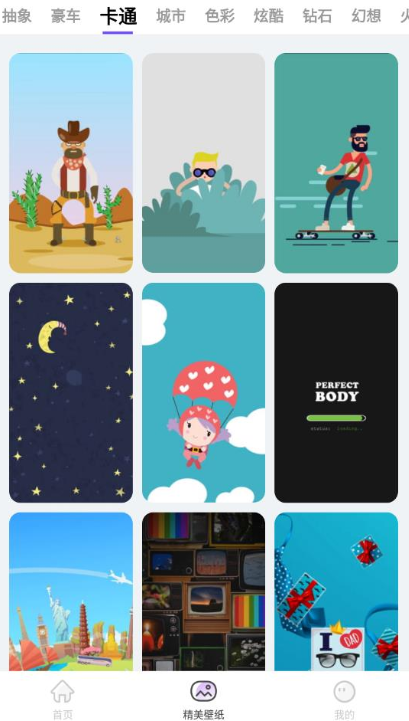Go to the 首页 home tab

click(x=62, y=699)
